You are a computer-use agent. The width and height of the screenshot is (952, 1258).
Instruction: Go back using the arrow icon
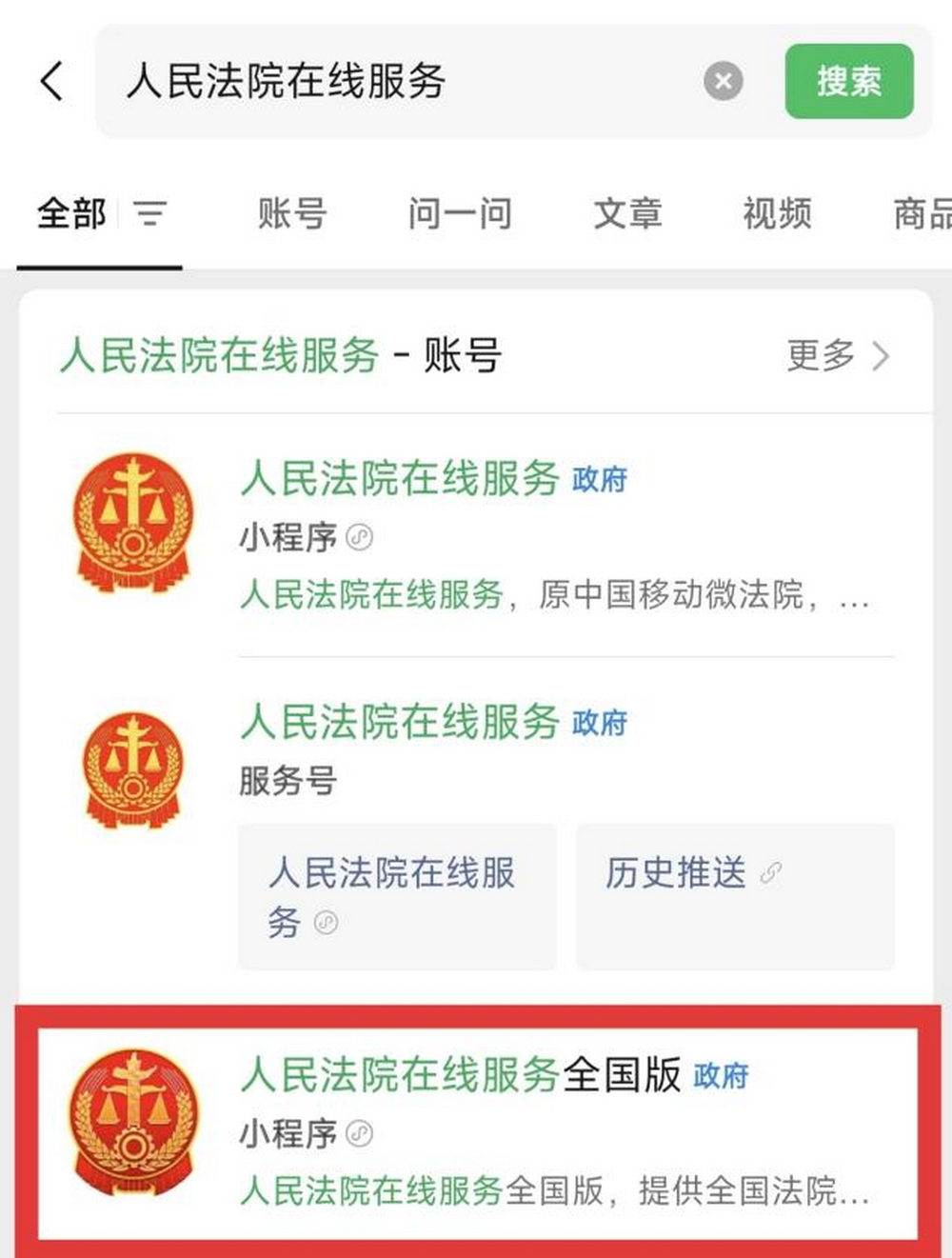[x=52, y=81]
